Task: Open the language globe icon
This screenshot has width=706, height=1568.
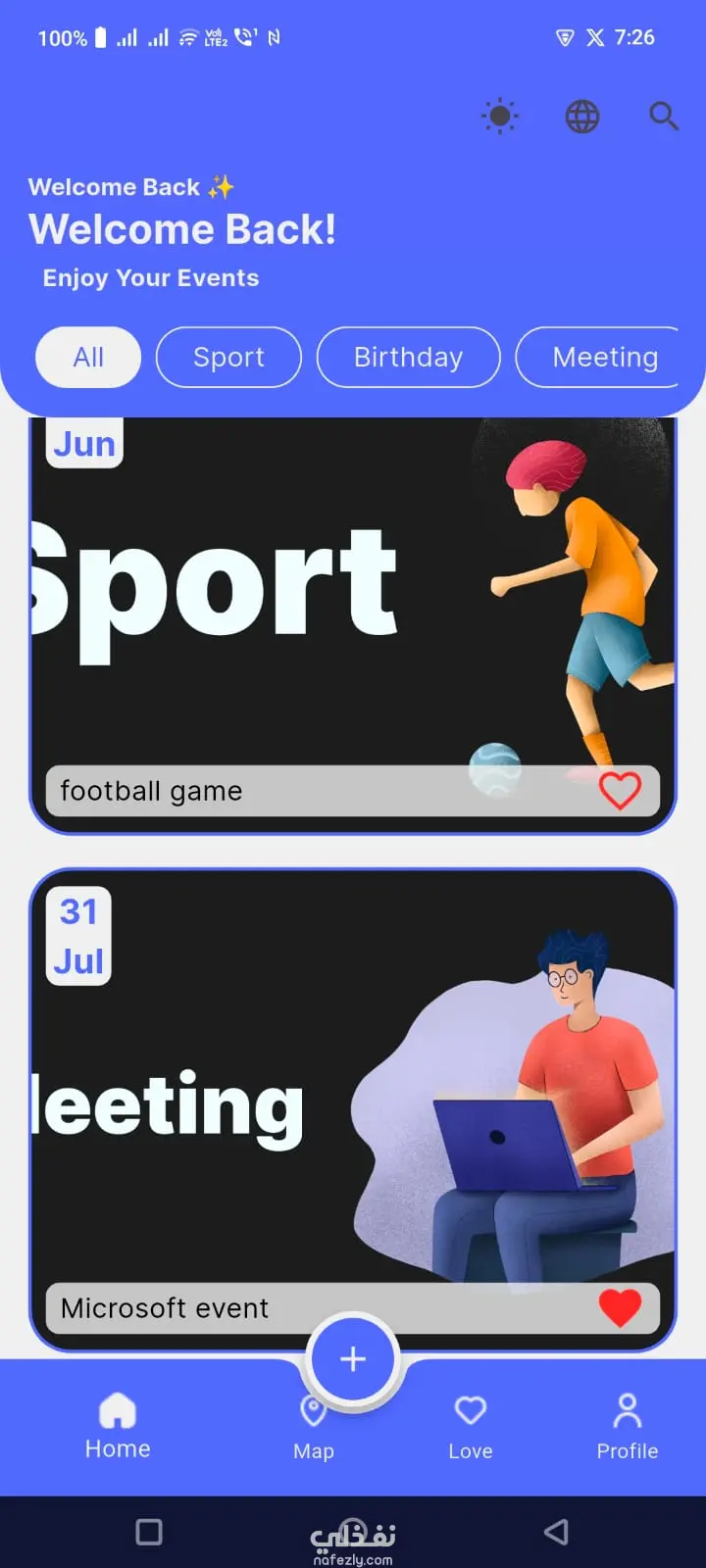Action: (582, 117)
